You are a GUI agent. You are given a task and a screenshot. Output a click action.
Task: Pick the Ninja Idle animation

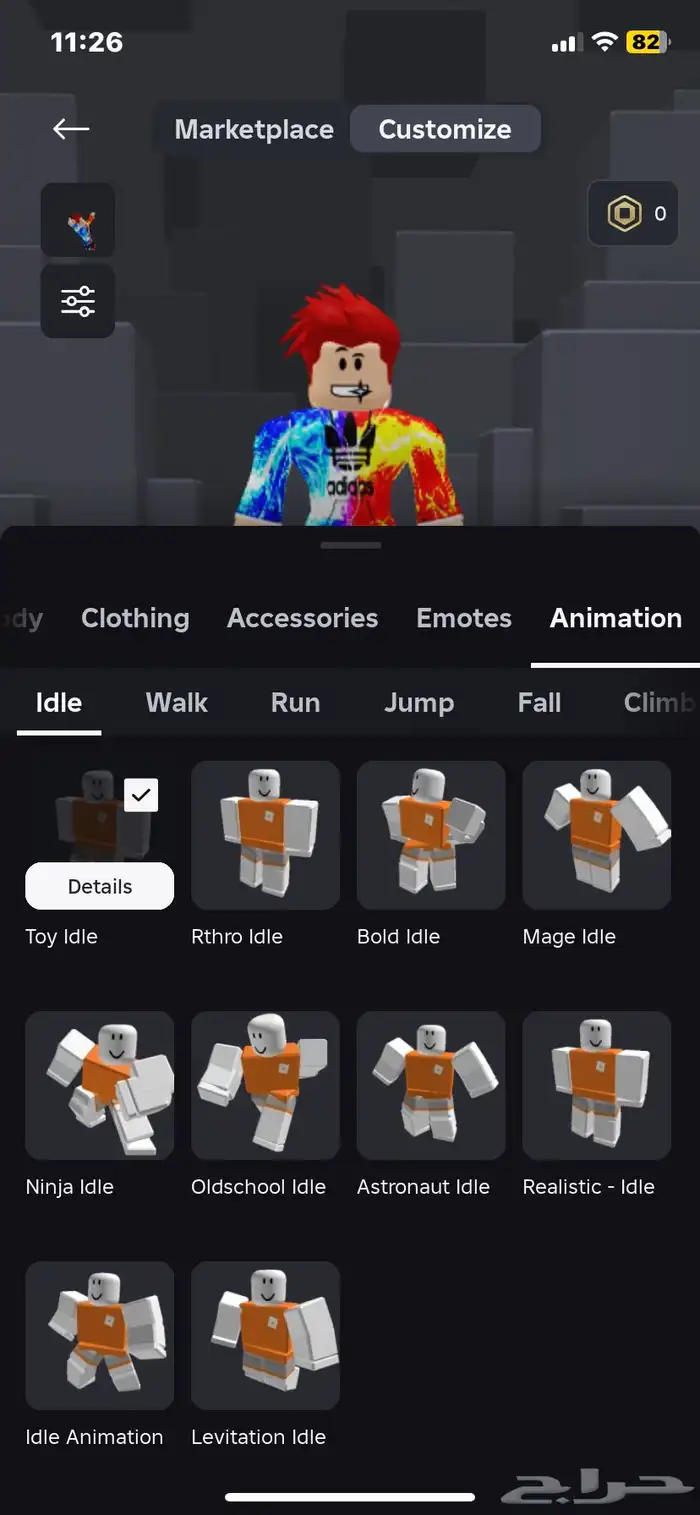(100, 1085)
